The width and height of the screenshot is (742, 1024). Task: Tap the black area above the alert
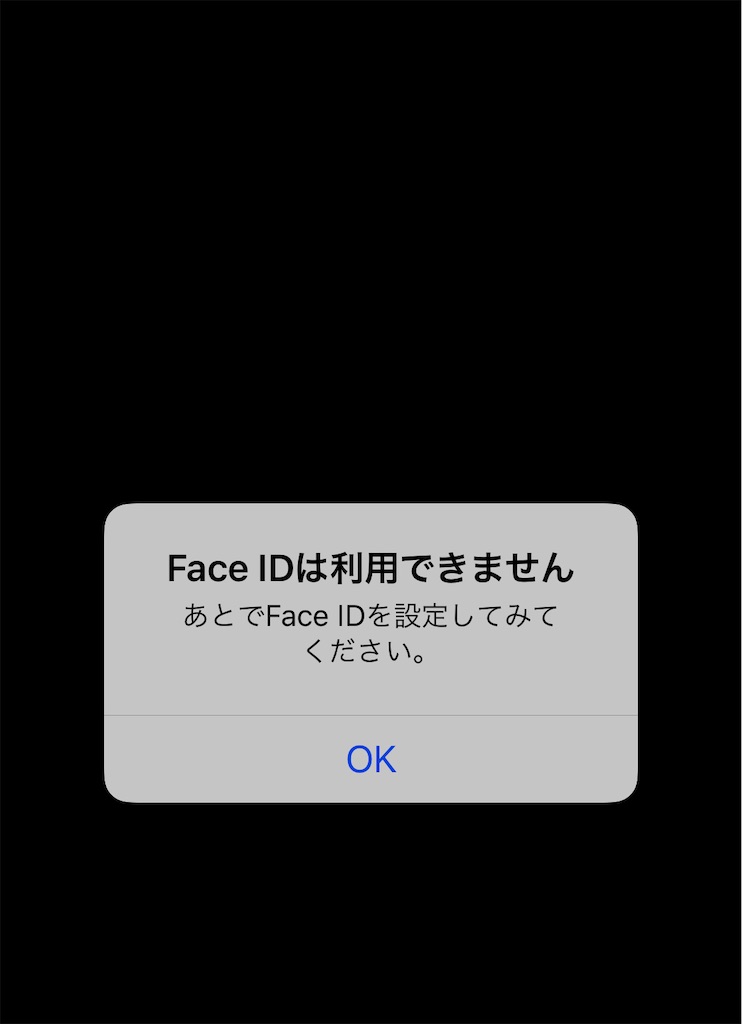[x=371, y=250]
